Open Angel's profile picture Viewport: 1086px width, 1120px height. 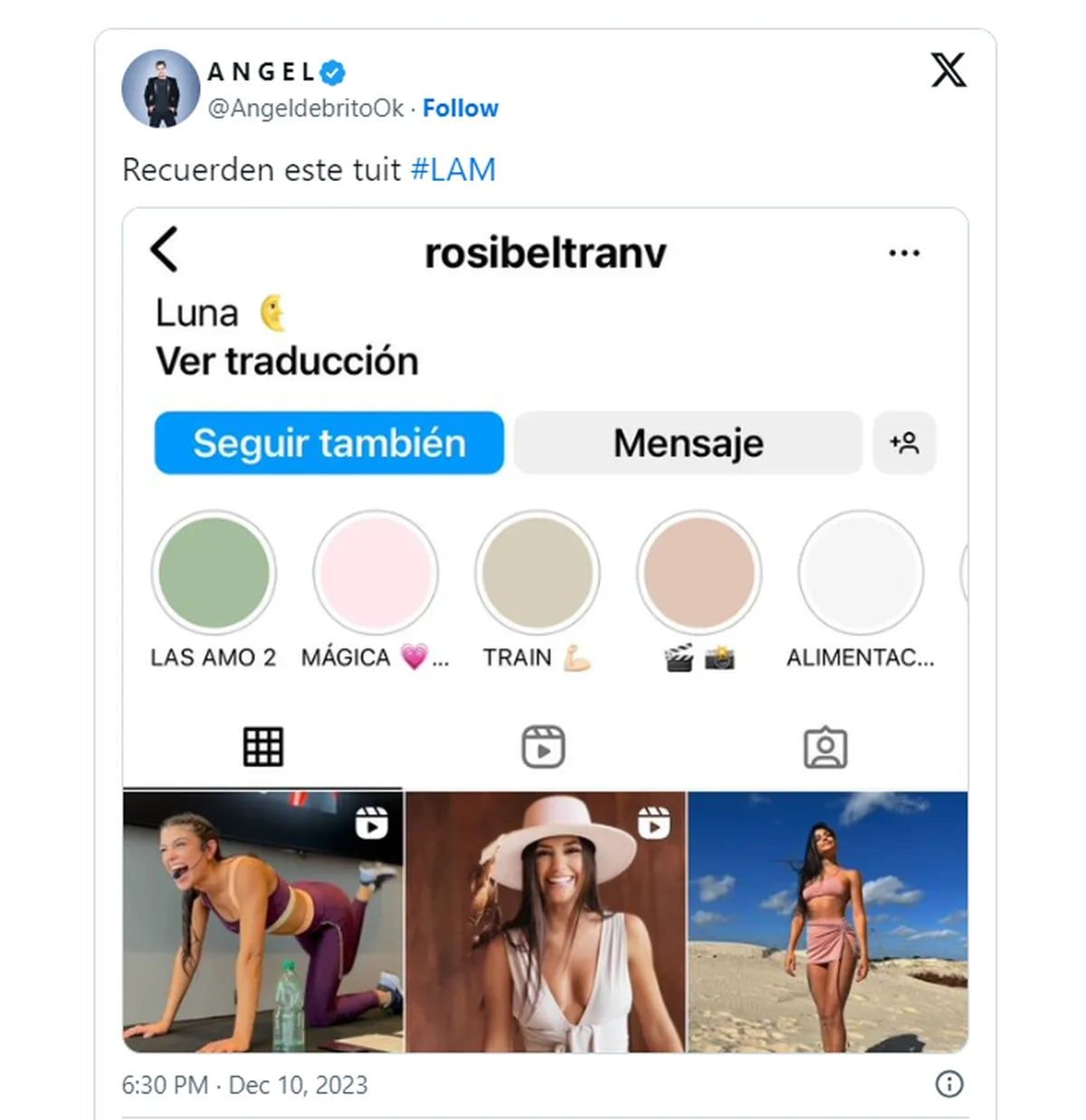(x=159, y=88)
